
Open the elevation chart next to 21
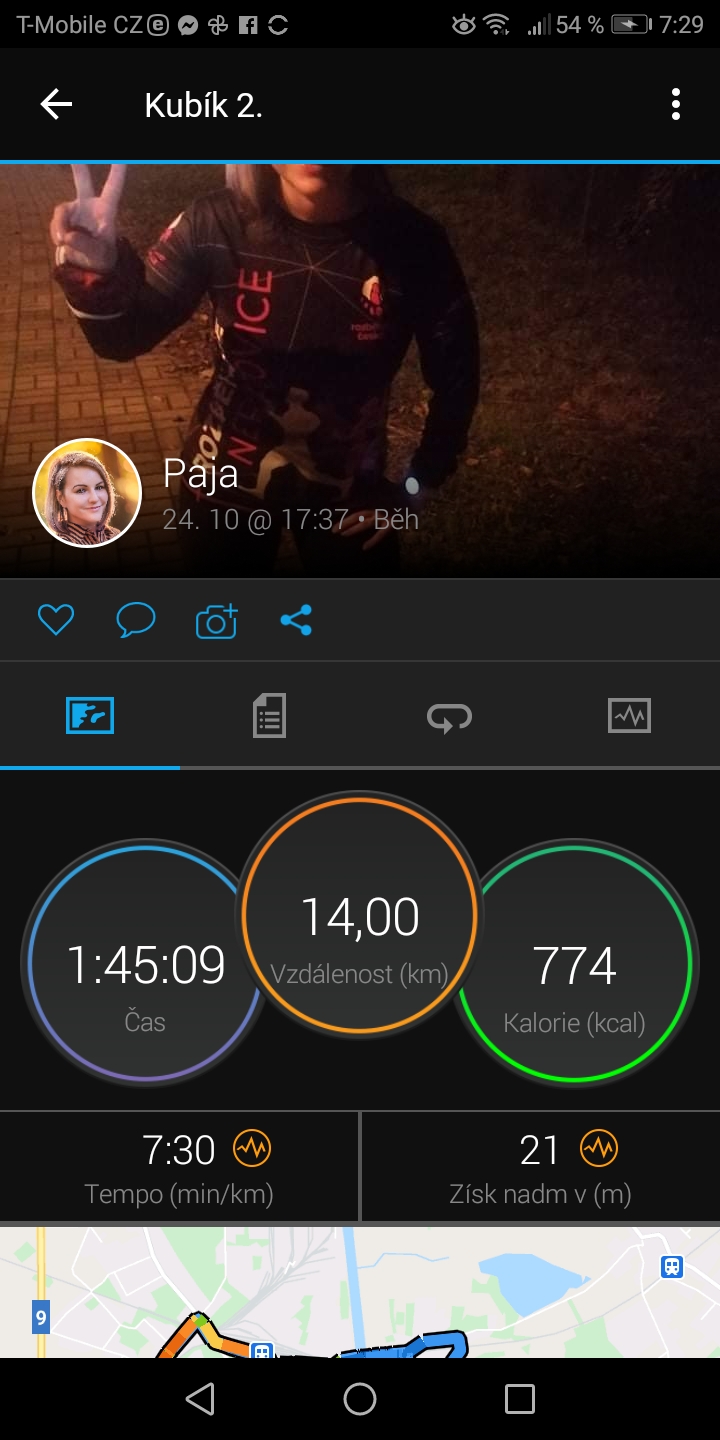[x=599, y=1149]
